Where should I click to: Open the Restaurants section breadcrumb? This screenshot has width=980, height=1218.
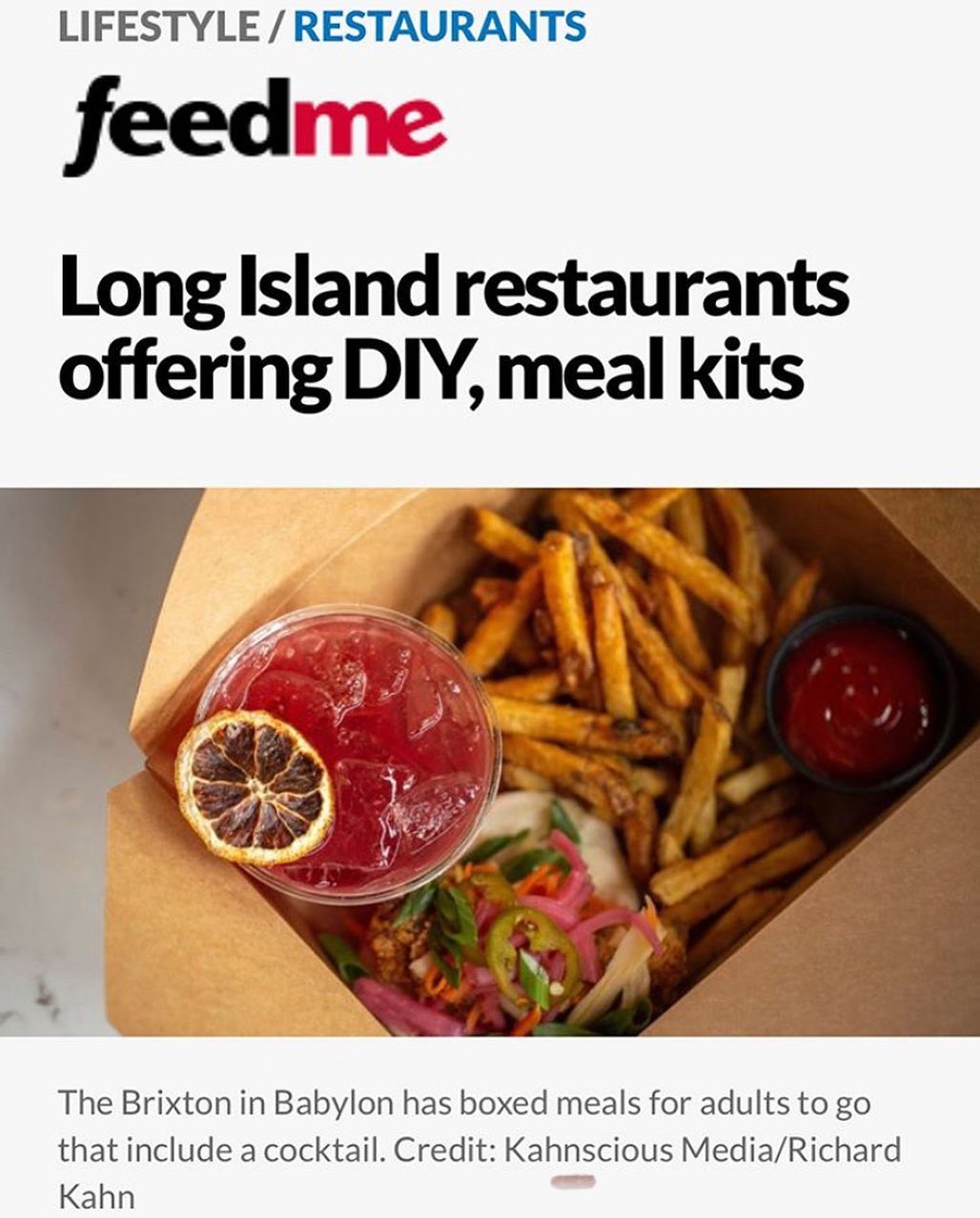439,27
